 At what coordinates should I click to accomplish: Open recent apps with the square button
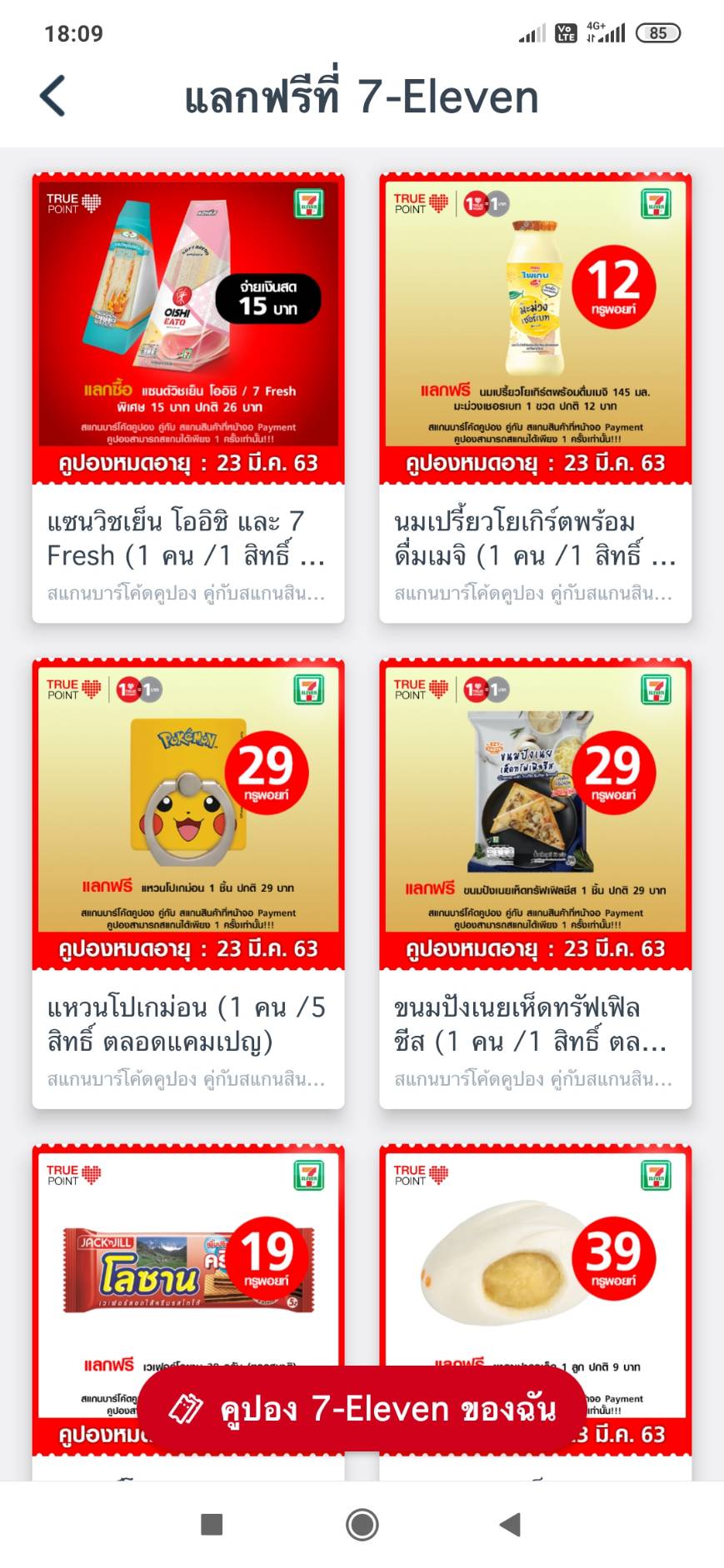pyautogui.click(x=212, y=1525)
